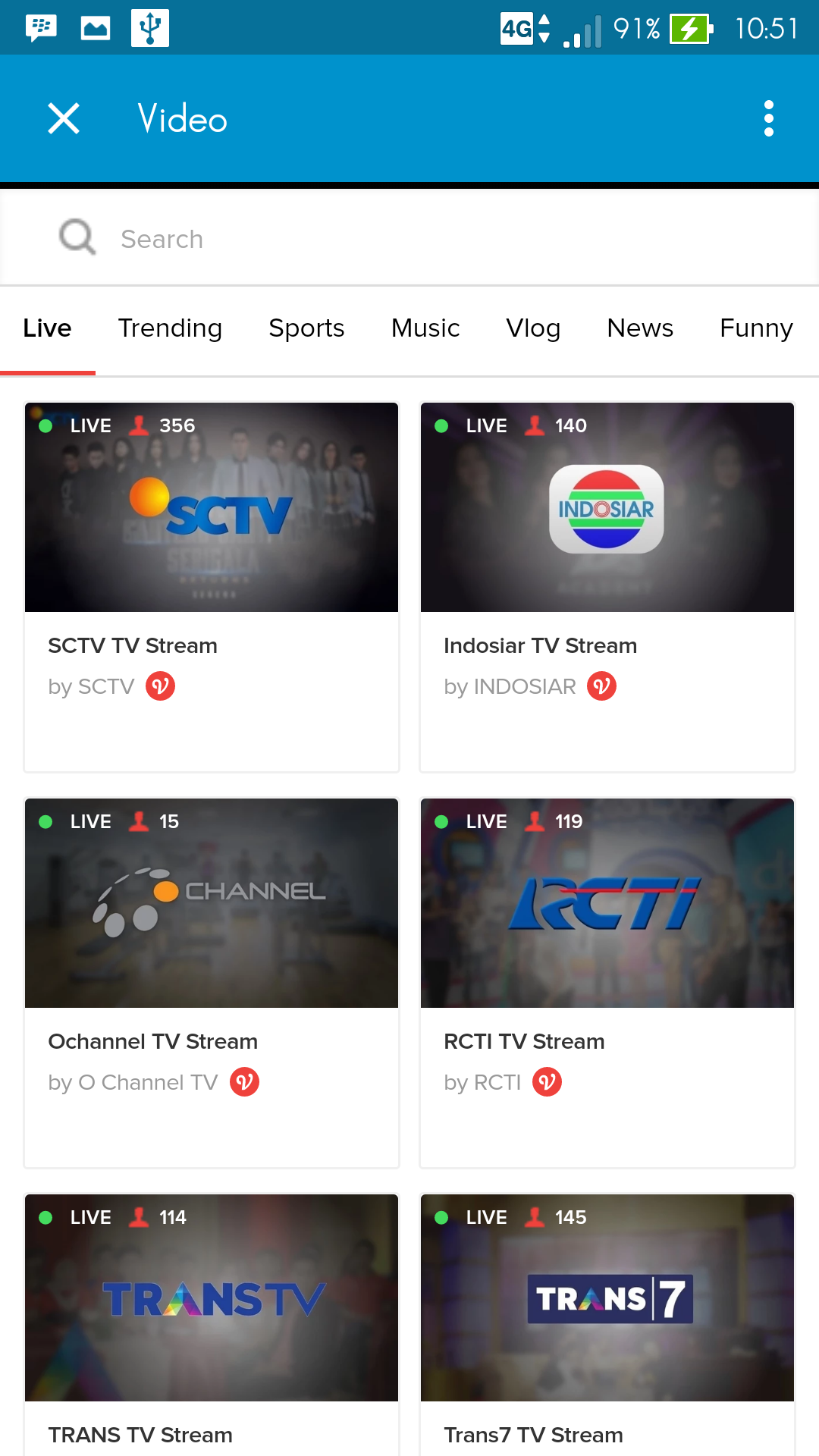Go to the Vlog tab
Screen dimensions: 819x1456
(533, 328)
